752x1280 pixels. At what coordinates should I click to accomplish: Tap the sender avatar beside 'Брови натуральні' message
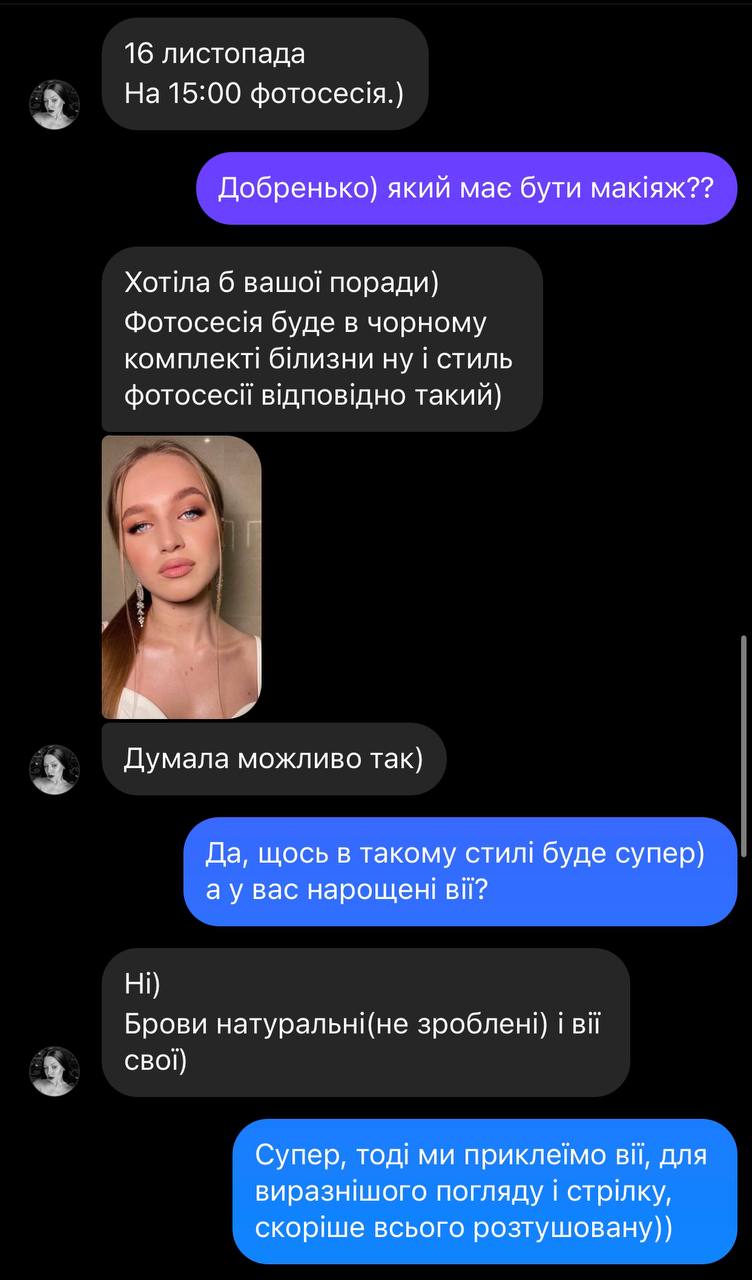[x=55, y=1071]
